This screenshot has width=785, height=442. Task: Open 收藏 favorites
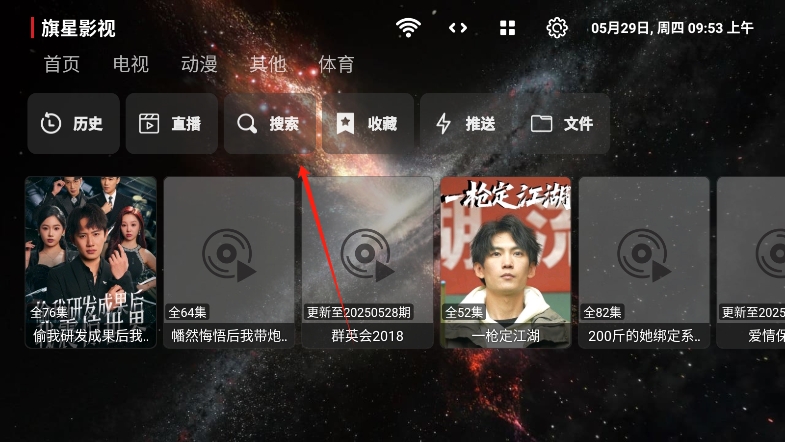(x=367, y=124)
